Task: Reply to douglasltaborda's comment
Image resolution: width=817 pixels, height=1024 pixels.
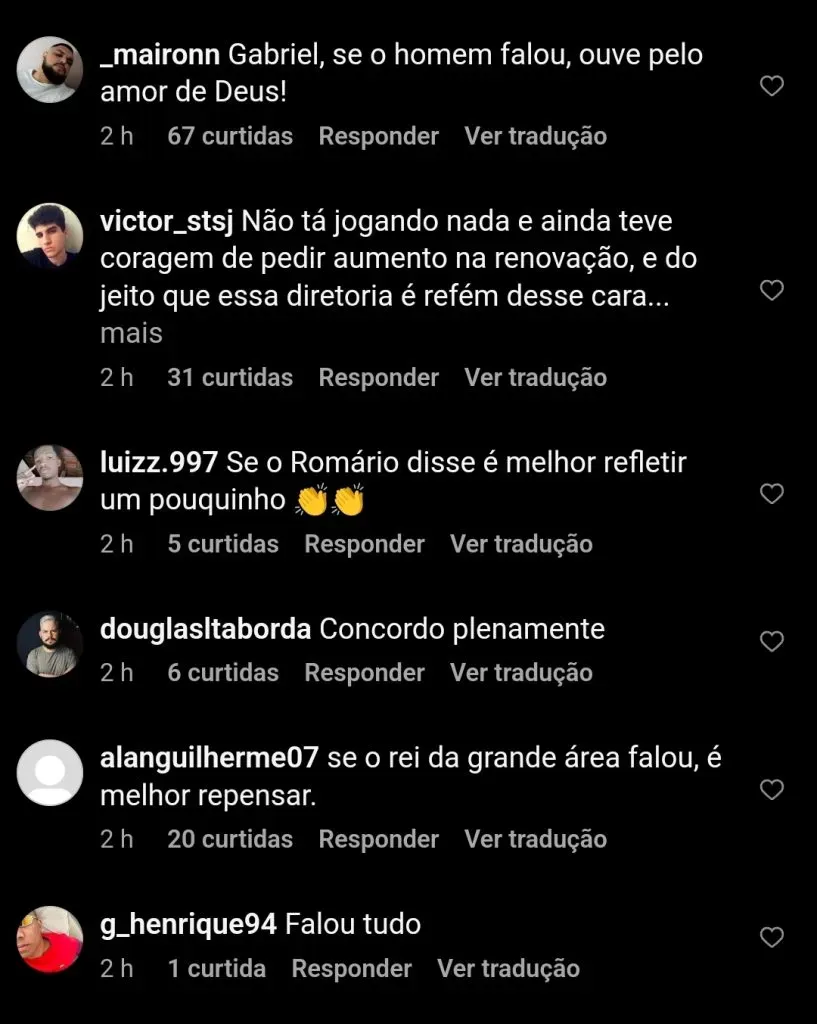Action: pyautogui.click(x=364, y=673)
